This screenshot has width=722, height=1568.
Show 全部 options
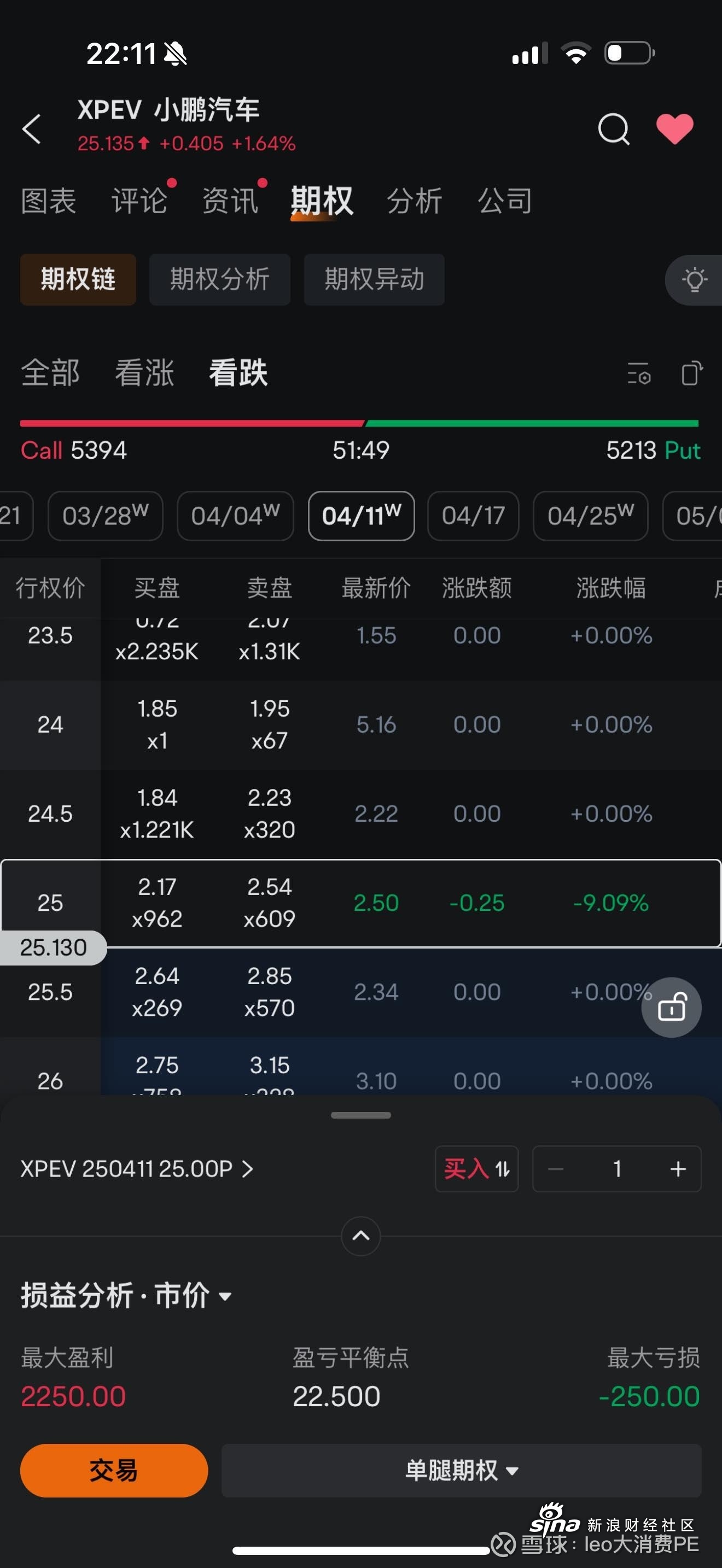pyautogui.click(x=50, y=372)
